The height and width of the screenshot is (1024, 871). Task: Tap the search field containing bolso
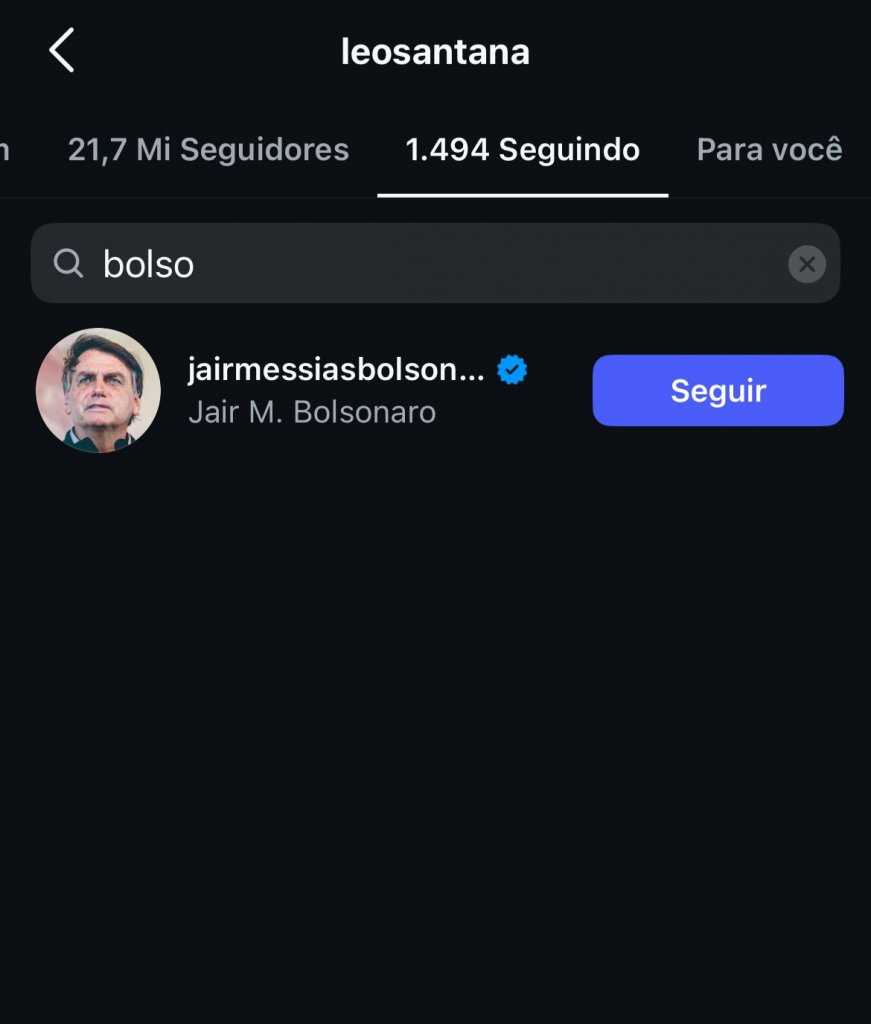(x=420, y=264)
